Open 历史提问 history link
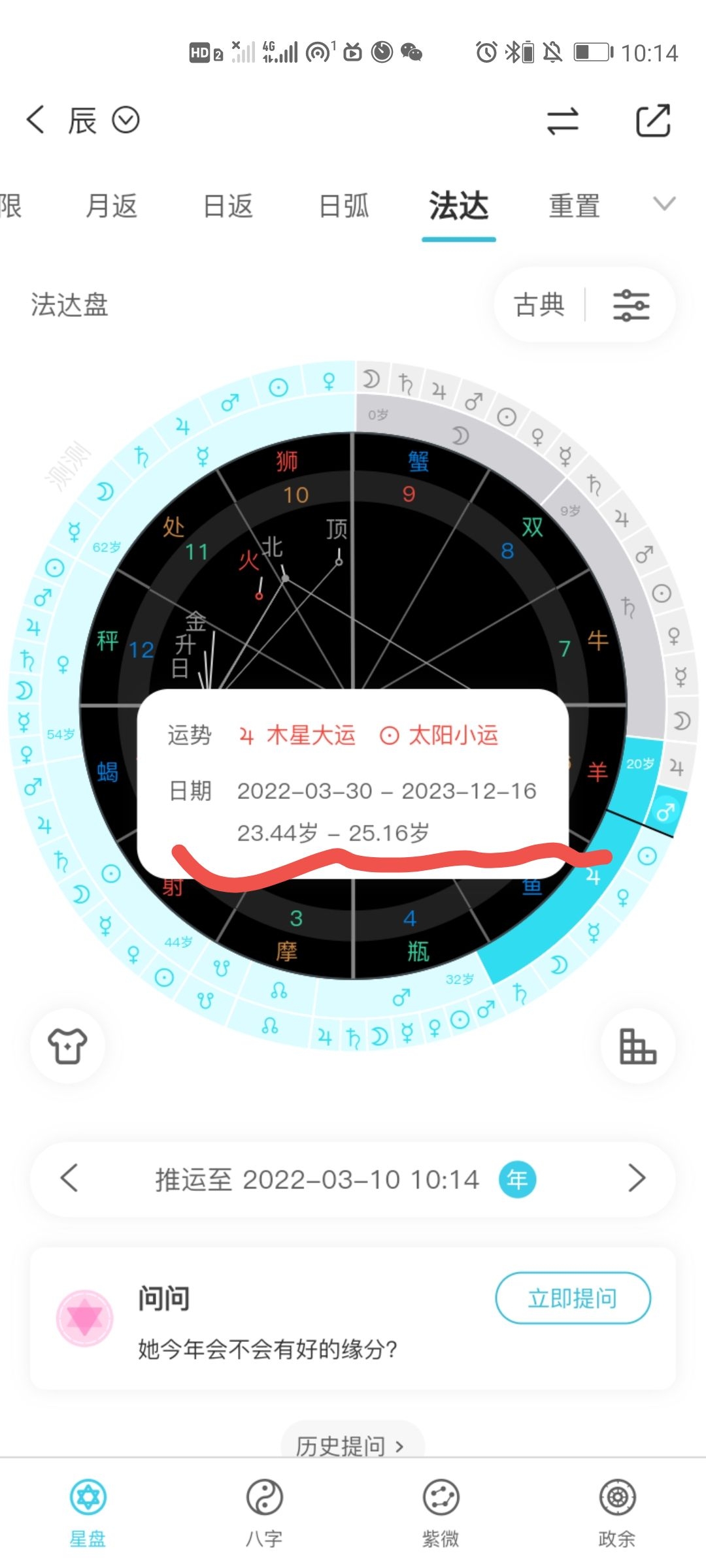The height and width of the screenshot is (1568, 706). coord(352,1446)
